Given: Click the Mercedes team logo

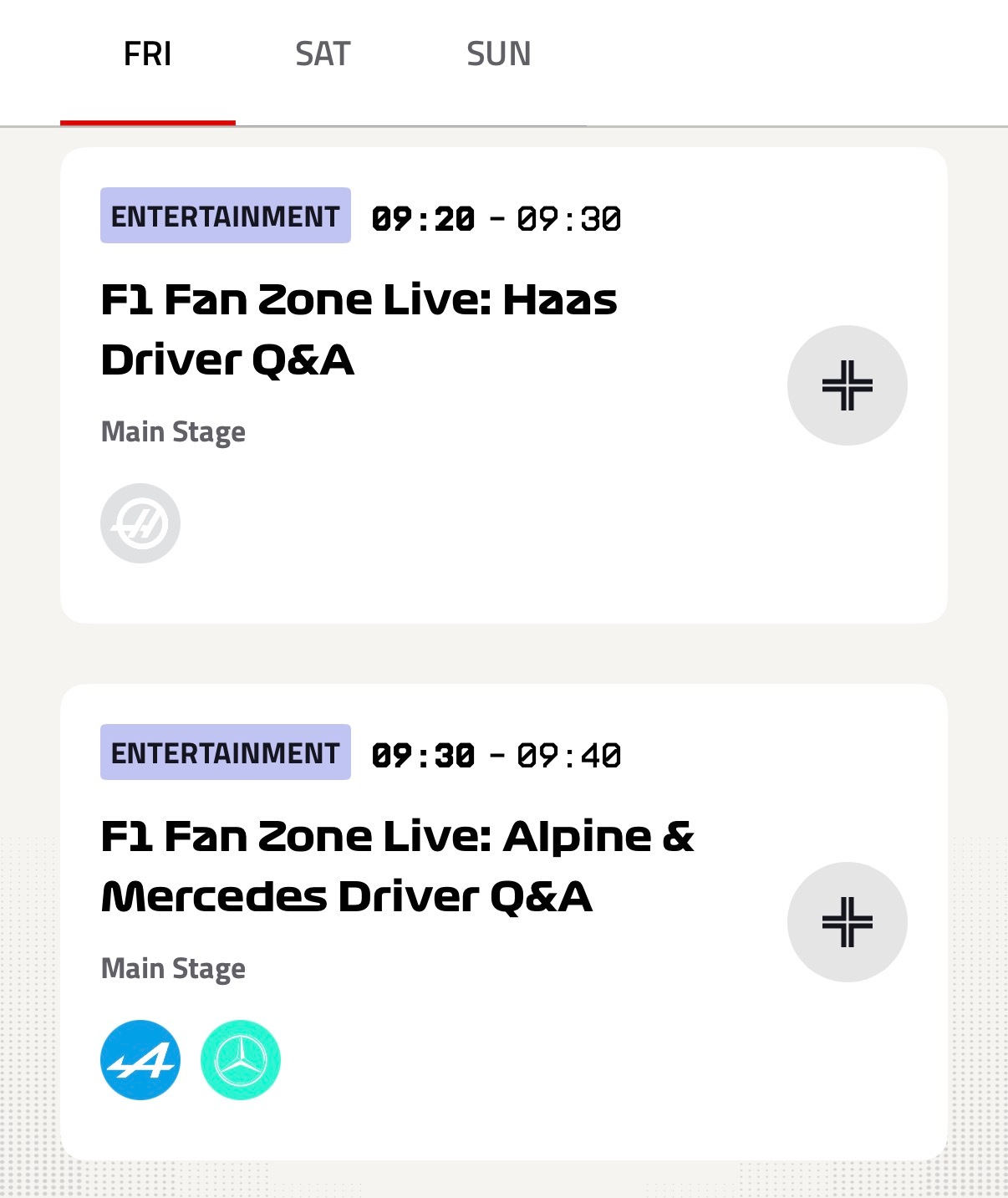Looking at the screenshot, I should pos(239,1059).
